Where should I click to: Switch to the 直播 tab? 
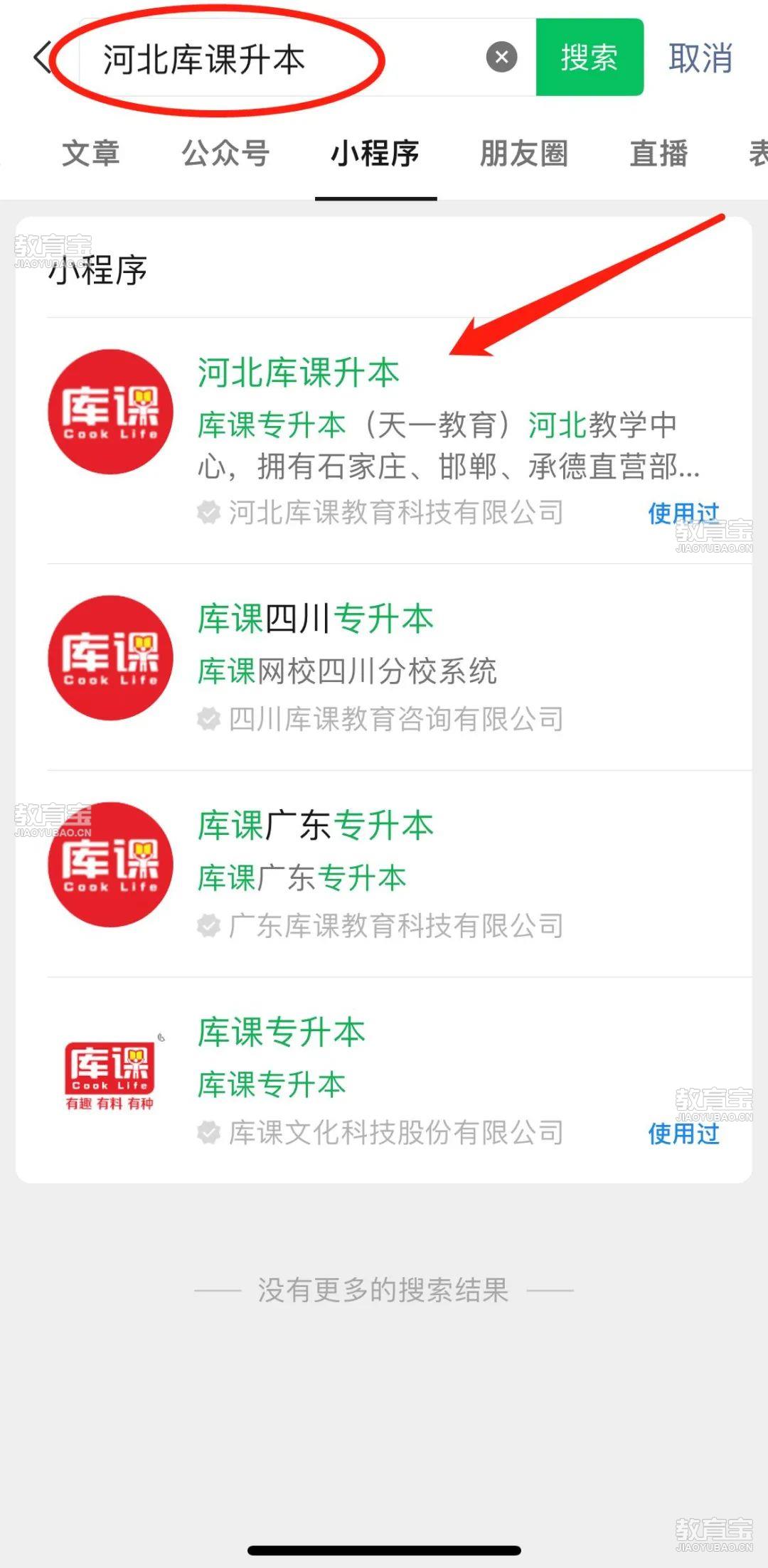click(659, 154)
